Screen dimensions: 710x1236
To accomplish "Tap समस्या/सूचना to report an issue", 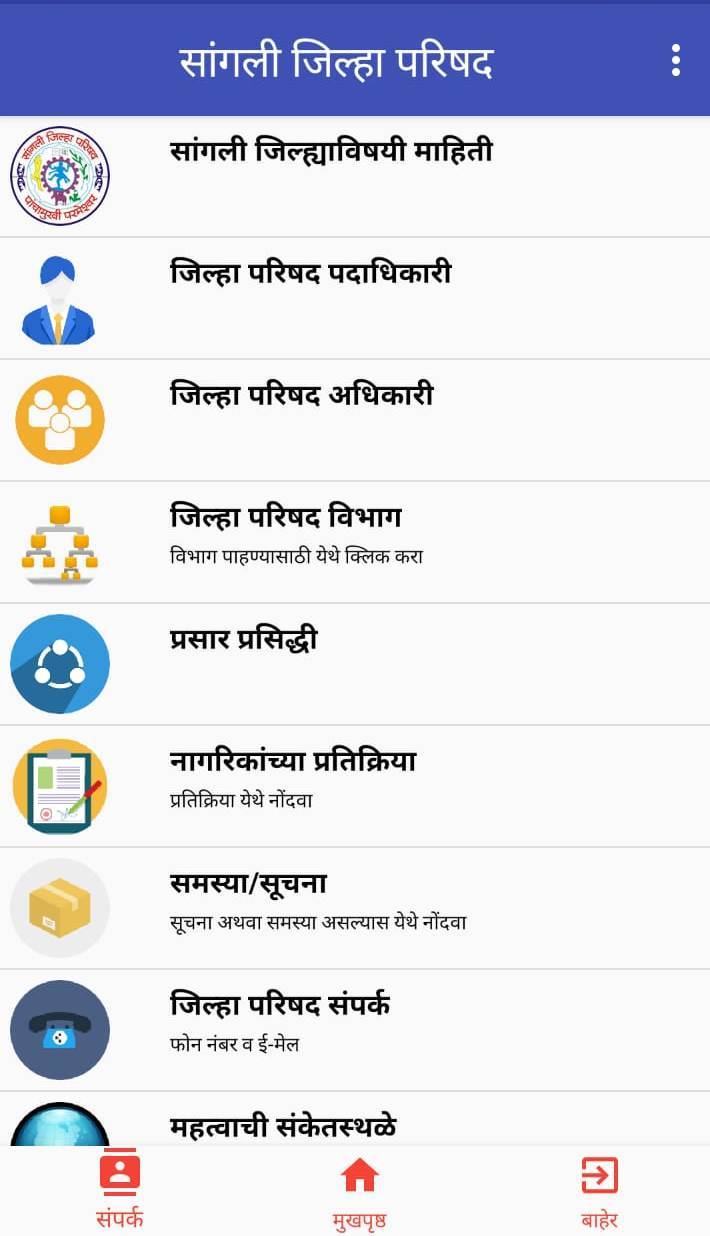I will click(355, 909).
